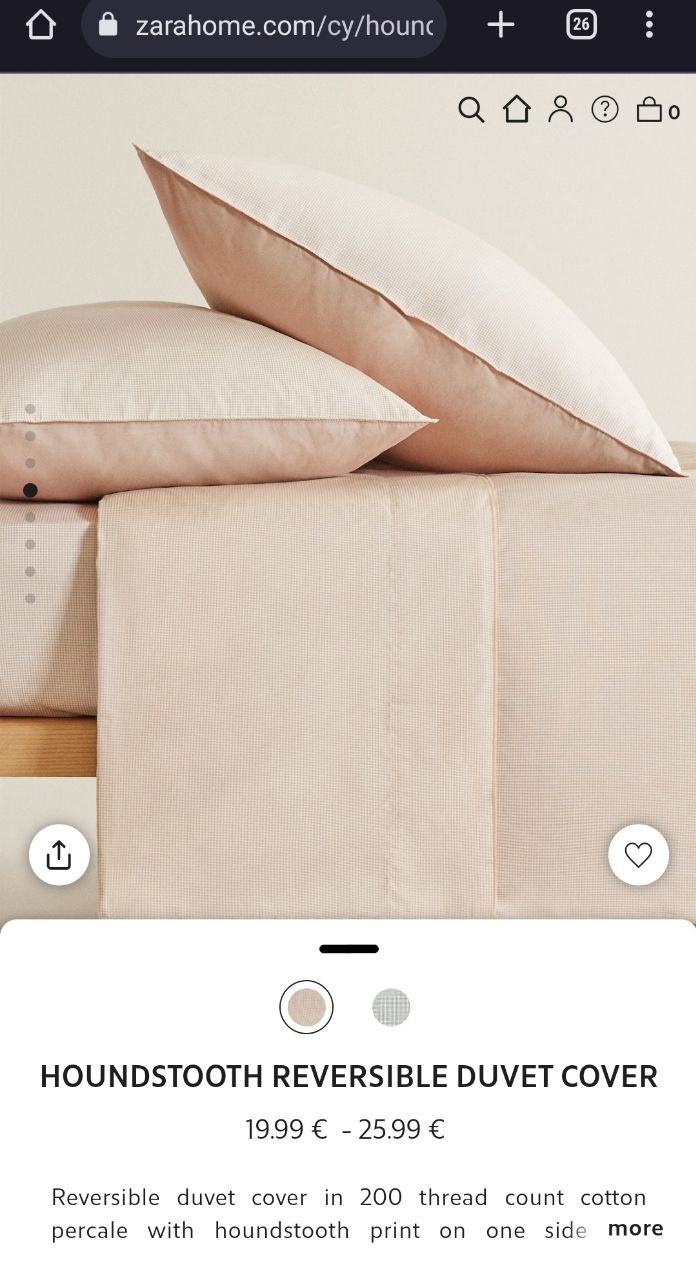Tap the bottom sheet drag handle
The image size is (696, 1280).
(x=348, y=949)
